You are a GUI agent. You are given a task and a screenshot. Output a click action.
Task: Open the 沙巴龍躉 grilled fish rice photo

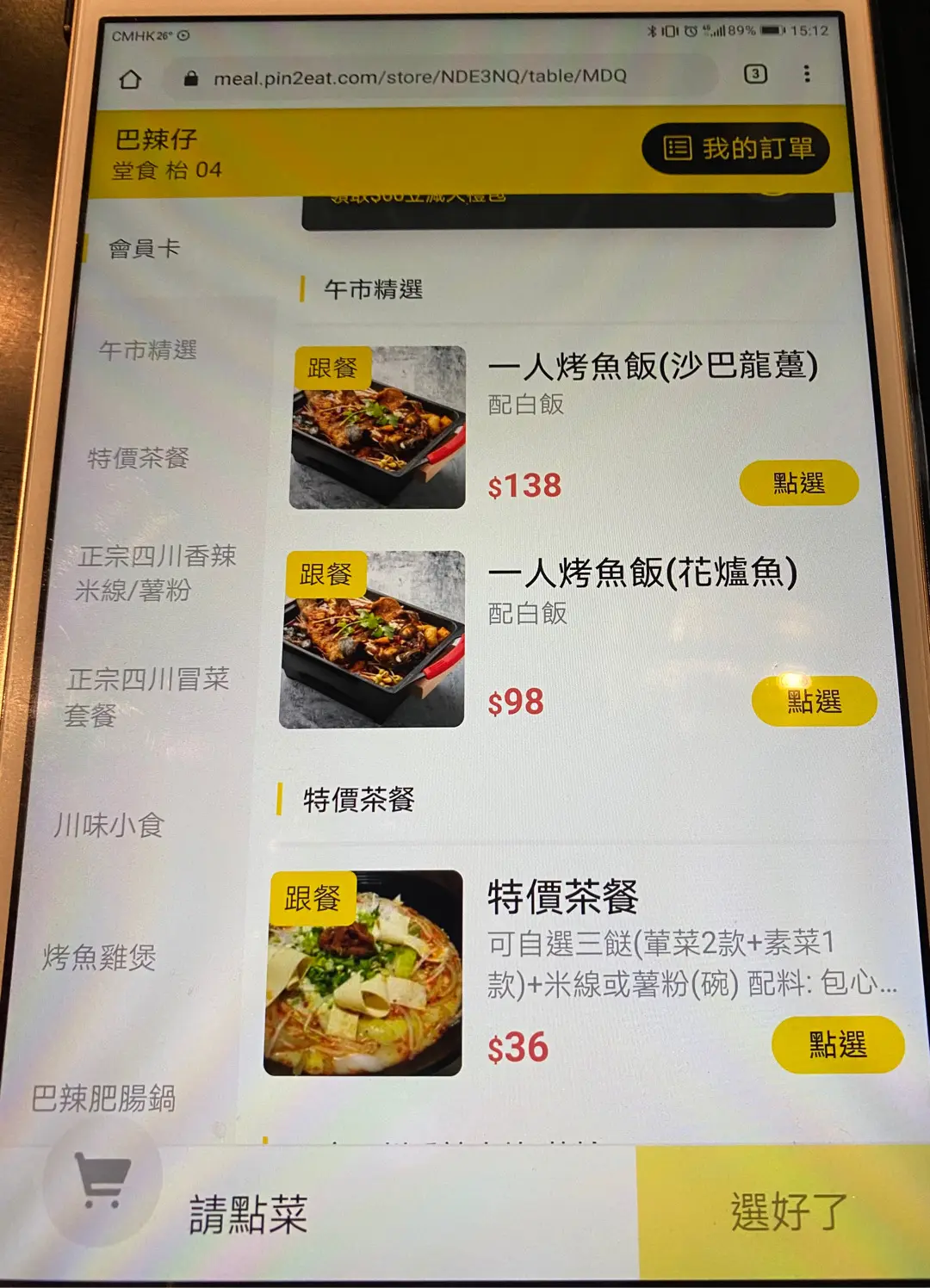[x=377, y=428]
